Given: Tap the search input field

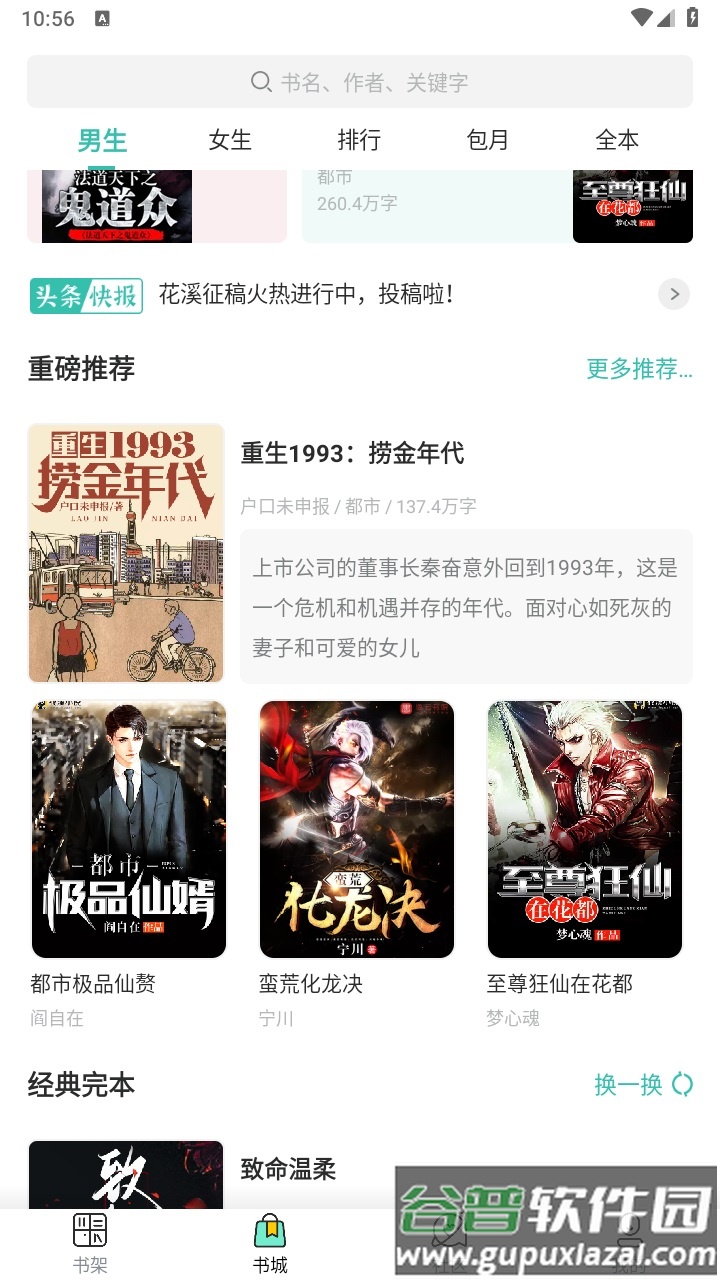Looking at the screenshot, I should click(360, 82).
